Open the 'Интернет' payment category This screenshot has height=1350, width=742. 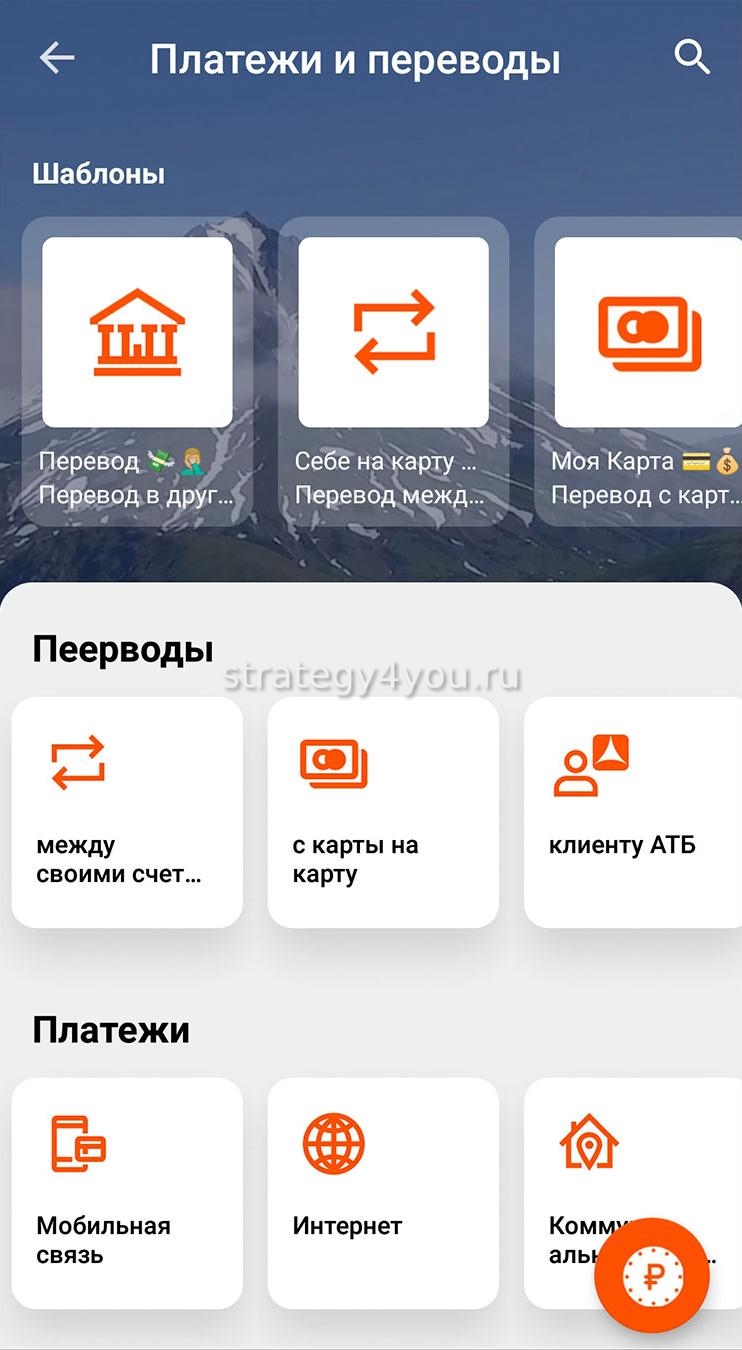(x=383, y=1192)
